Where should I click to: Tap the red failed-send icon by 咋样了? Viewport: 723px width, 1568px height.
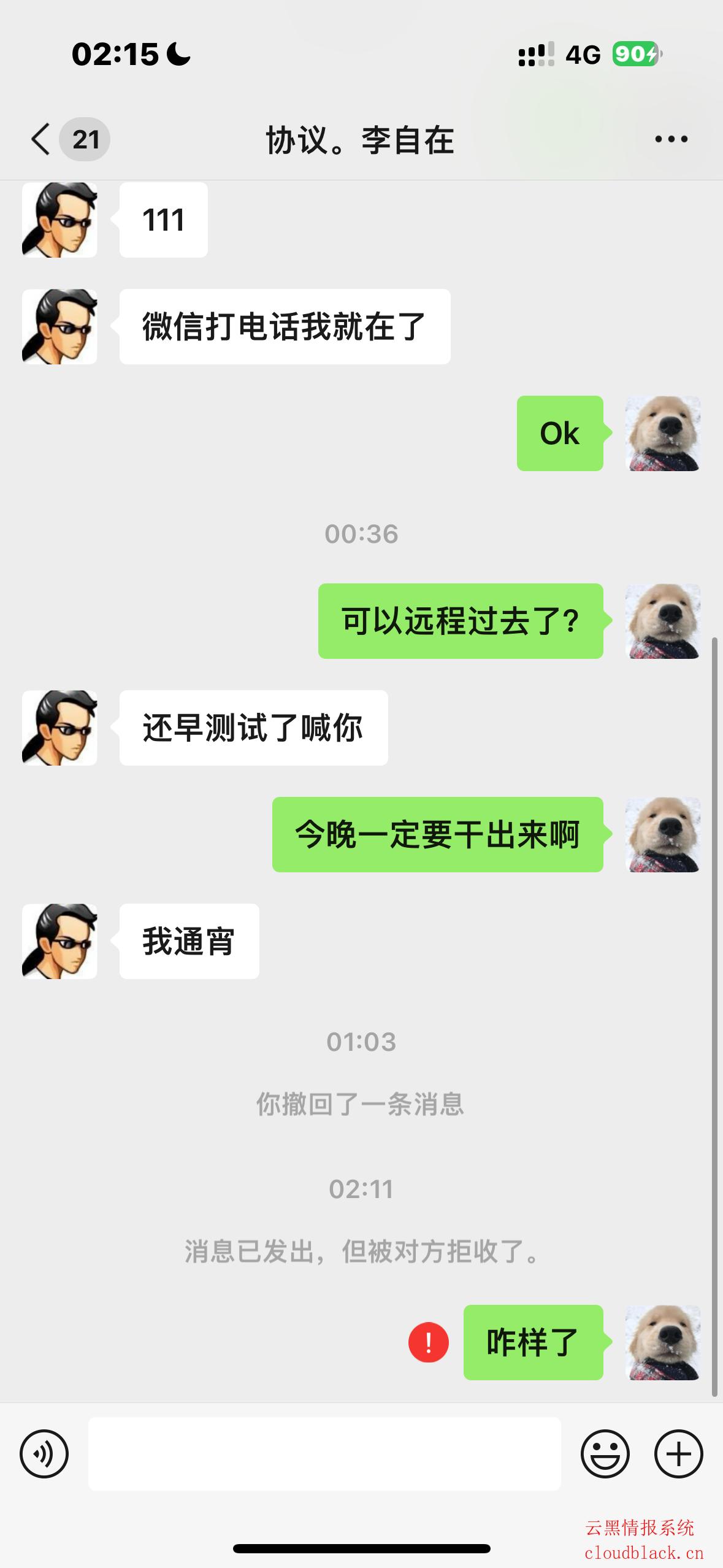pos(429,1343)
